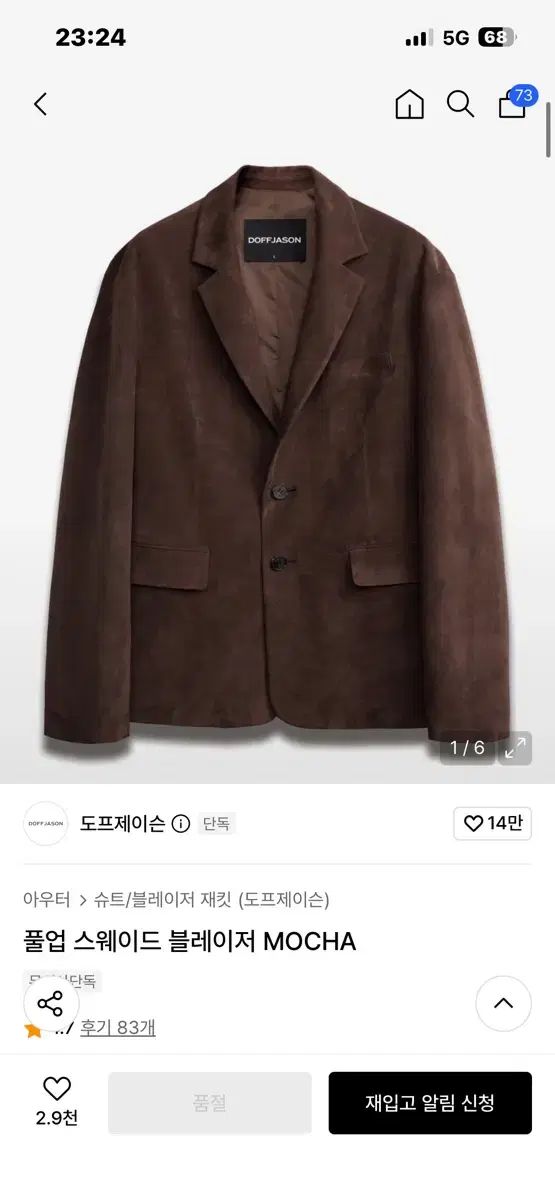Open the 도프제이슨 brand page
The width and height of the screenshot is (555, 1200).
pyautogui.click(x=122, y=824)
